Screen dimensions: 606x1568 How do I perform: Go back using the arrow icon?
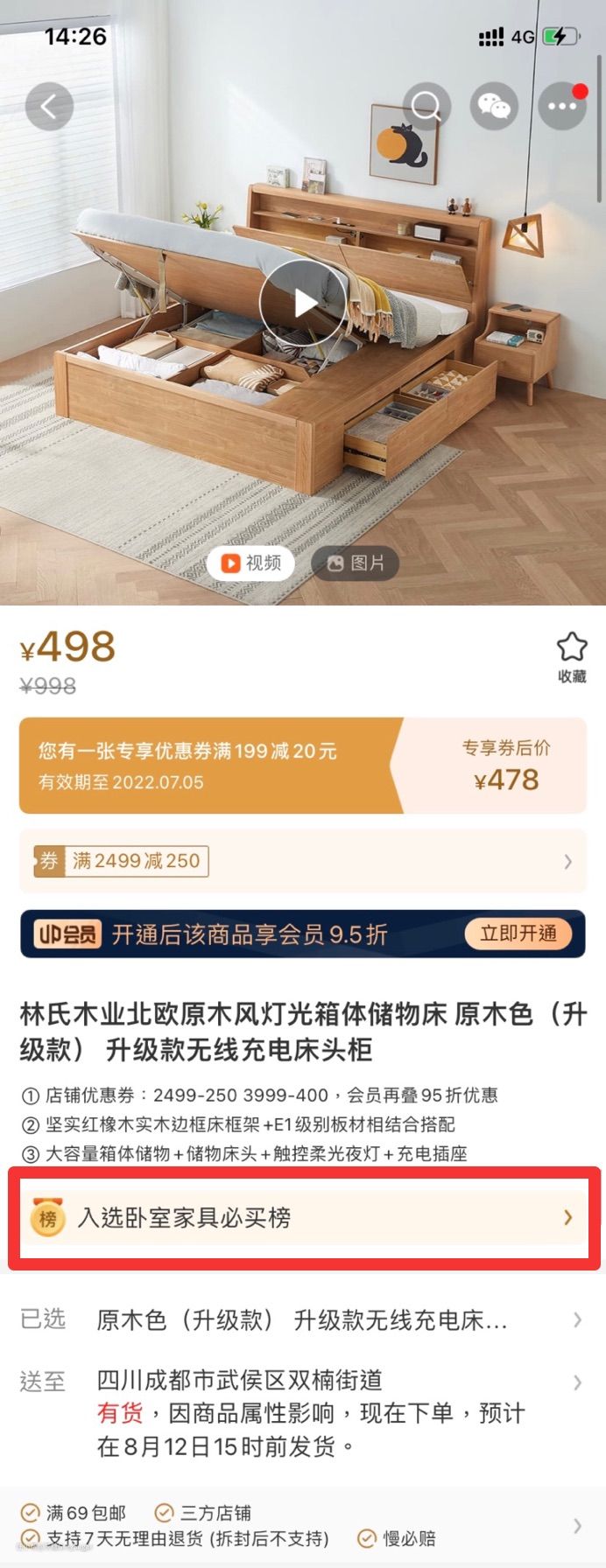49,107
